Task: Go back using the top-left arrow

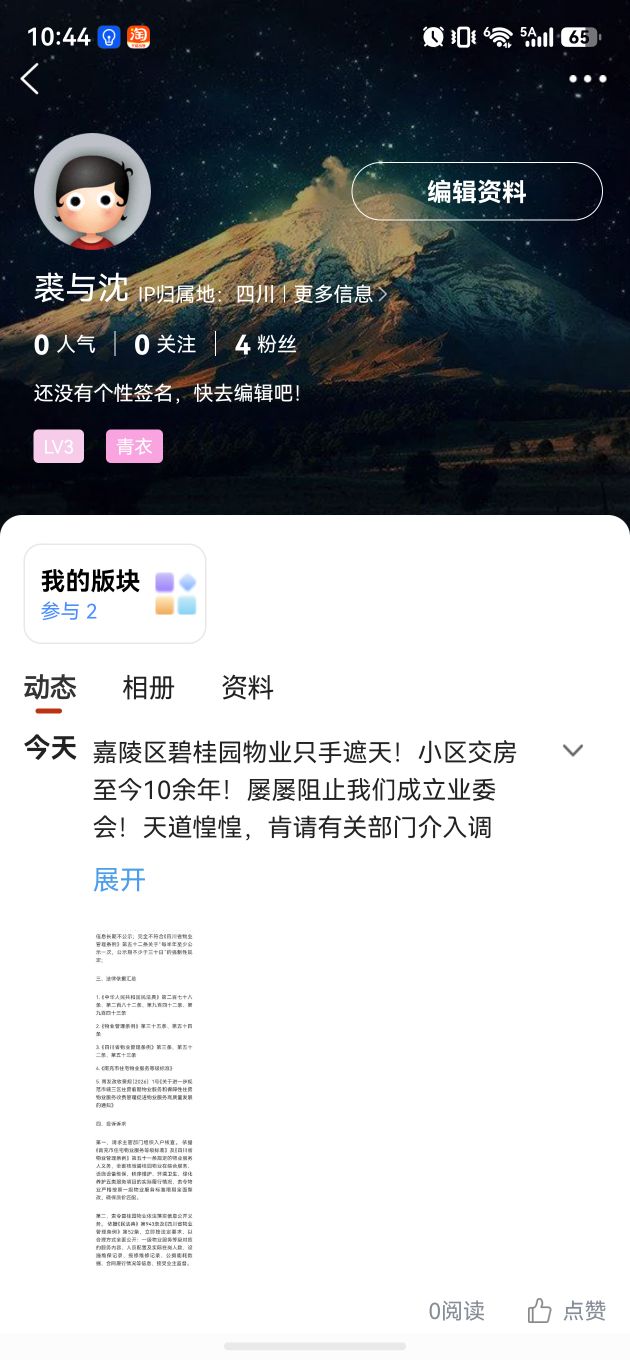Action: (30, 79)
